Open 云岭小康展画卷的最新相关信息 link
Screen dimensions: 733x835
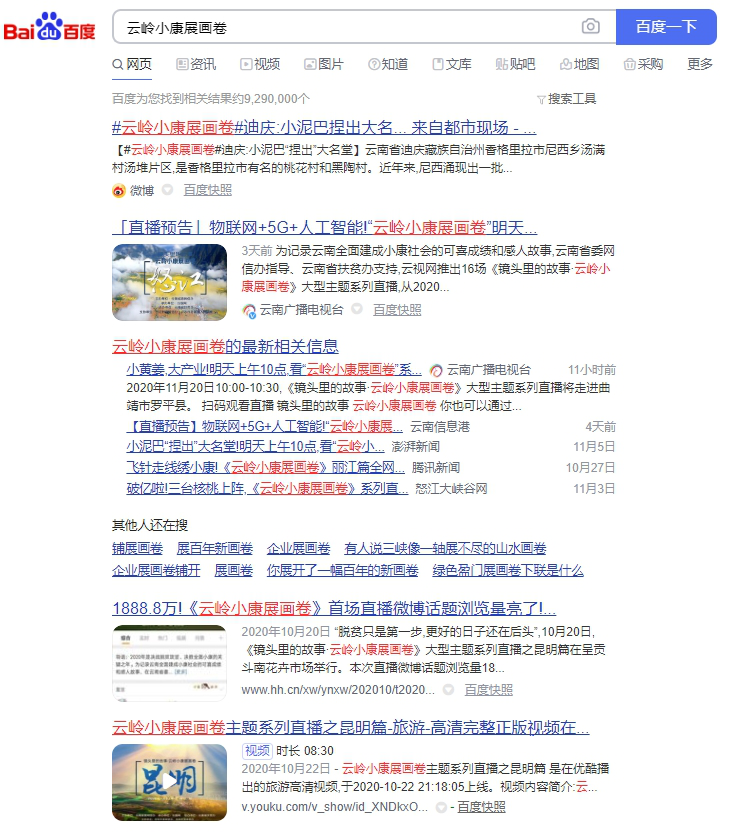click(x=225, y=347)
